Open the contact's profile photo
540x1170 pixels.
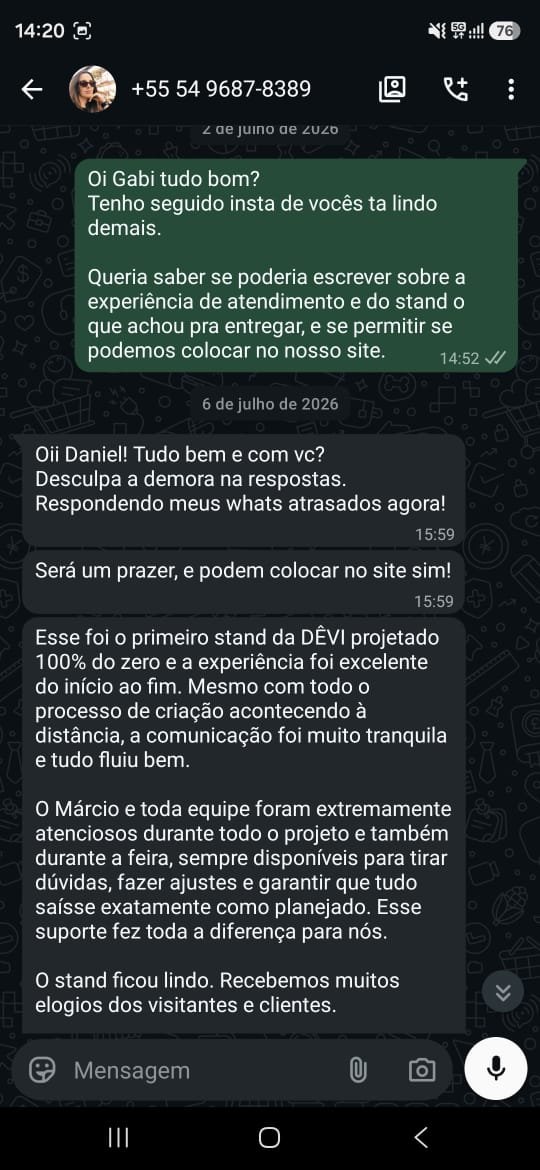[x=92, y=89]
